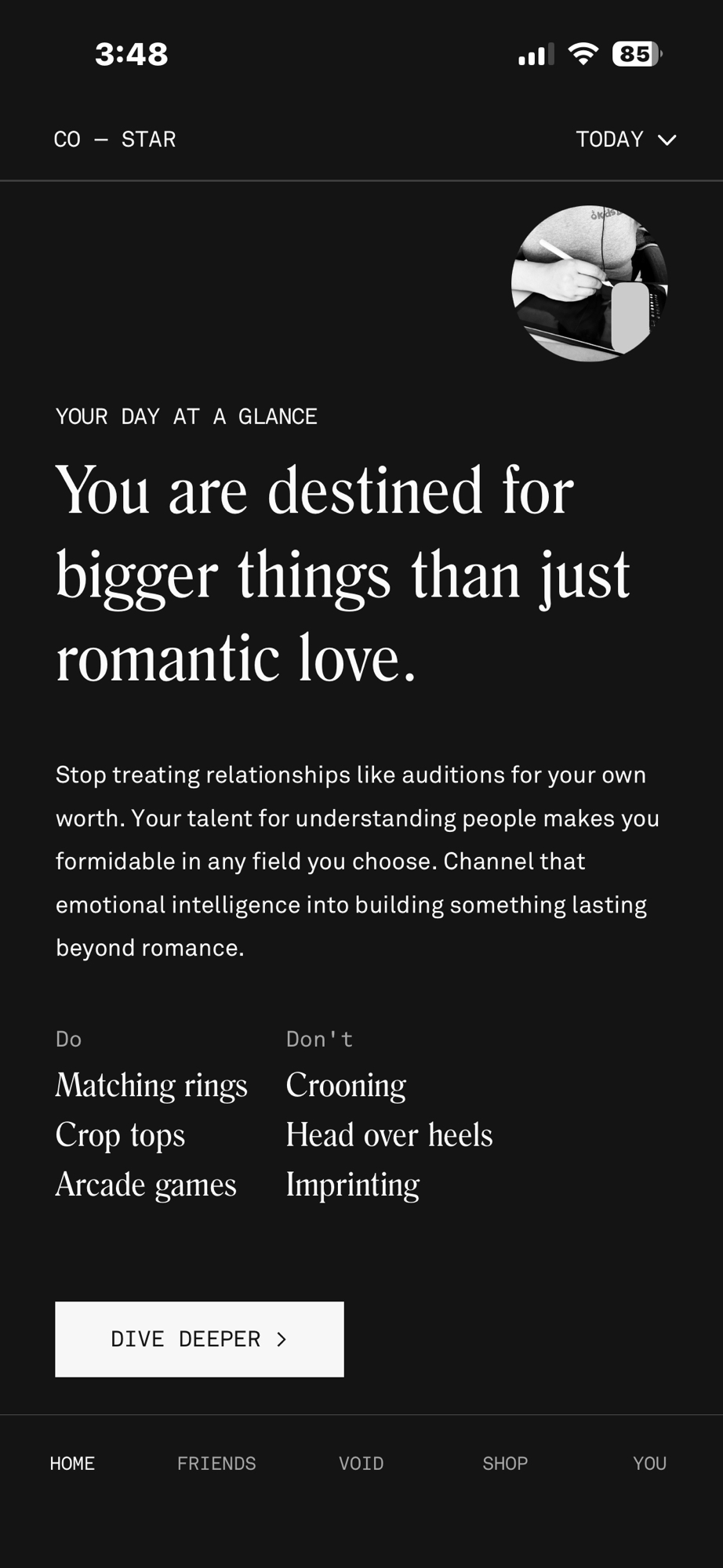
Task: Expand the TODAY date dropdown
Action: (x=626, y=140)
